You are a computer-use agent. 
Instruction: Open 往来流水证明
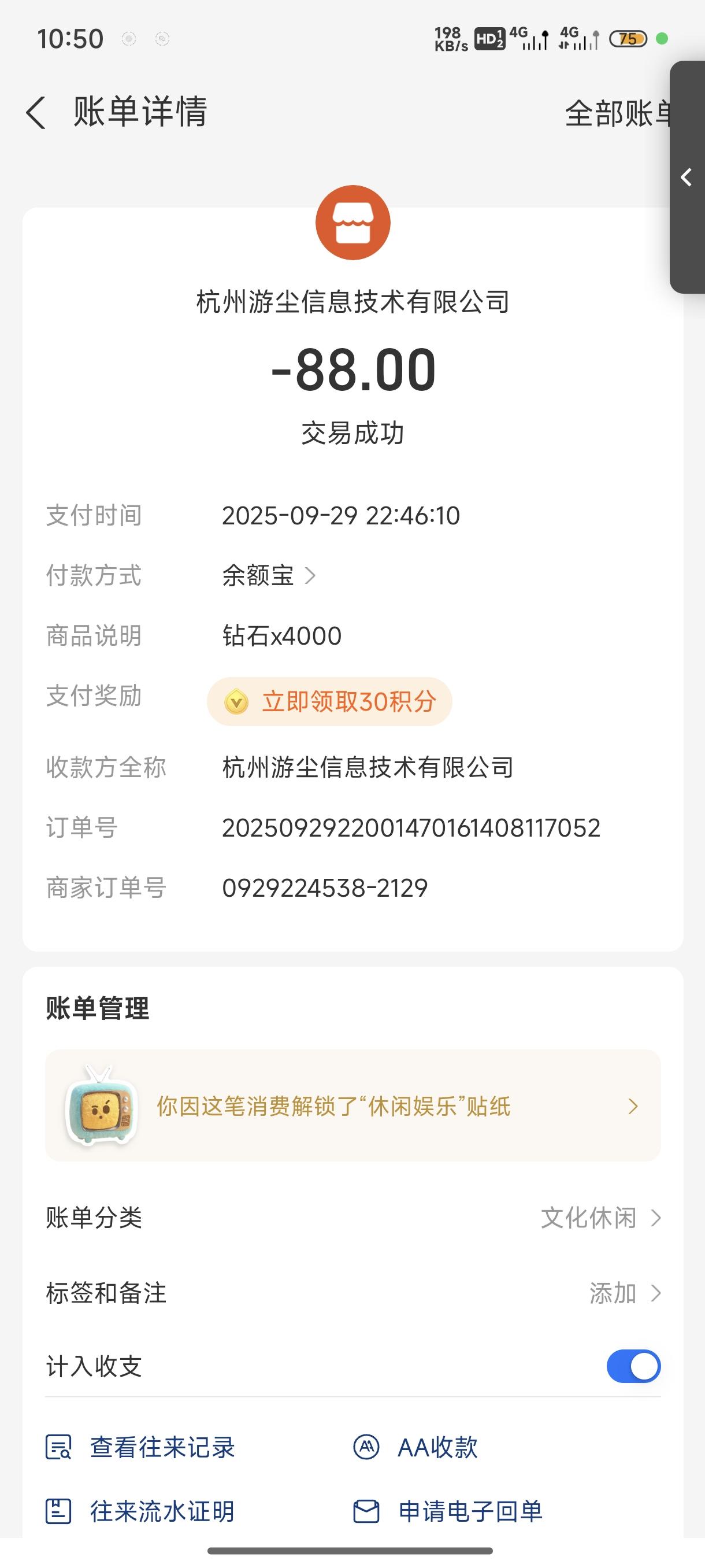pyautogui.click(x=140, y=1511)
